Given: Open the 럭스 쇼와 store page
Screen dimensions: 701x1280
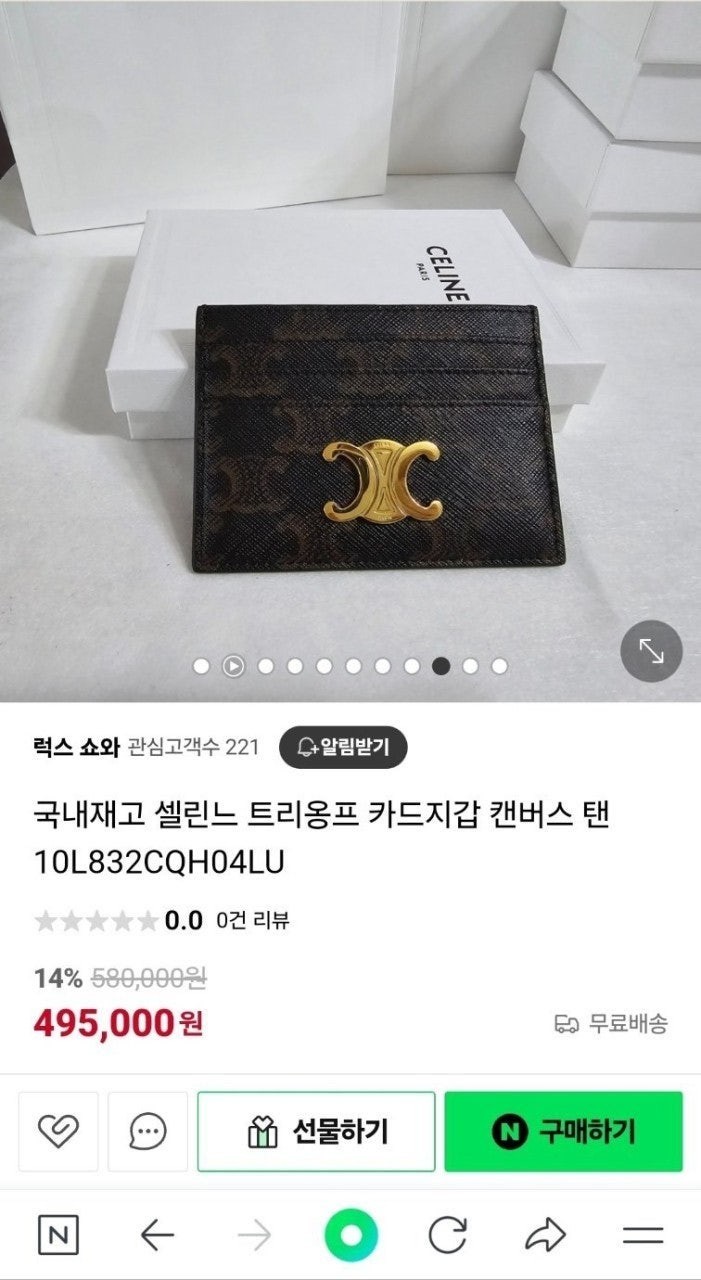Looking at the screenshot, I should (x=76, y=747).
